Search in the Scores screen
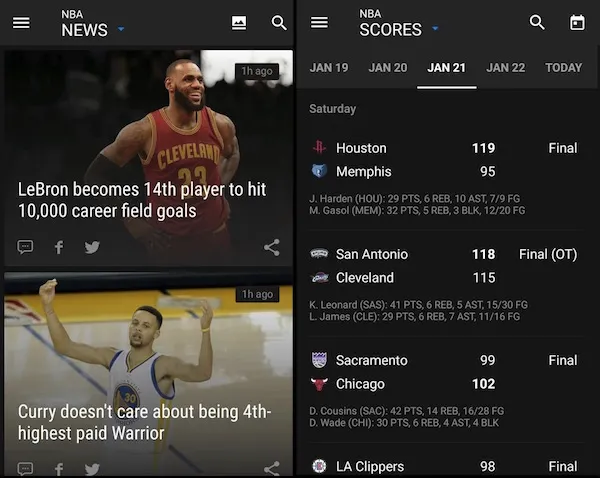The width and height of the screenshot is (600, 478). 537,22
